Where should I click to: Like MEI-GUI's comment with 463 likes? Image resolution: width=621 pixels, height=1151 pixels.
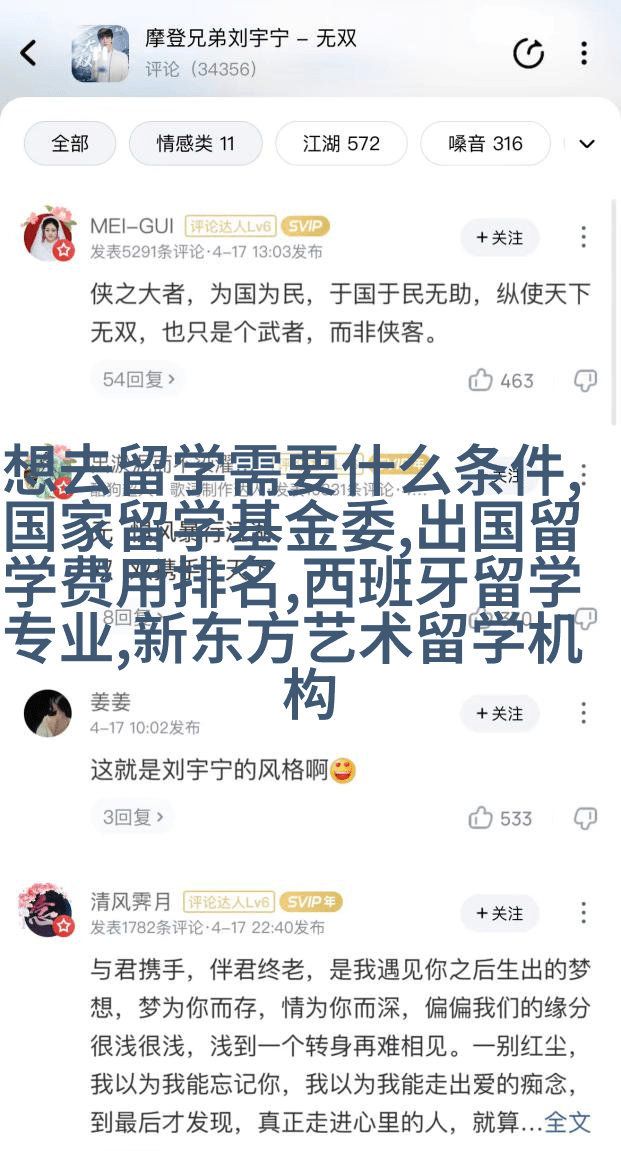(501, 380)
